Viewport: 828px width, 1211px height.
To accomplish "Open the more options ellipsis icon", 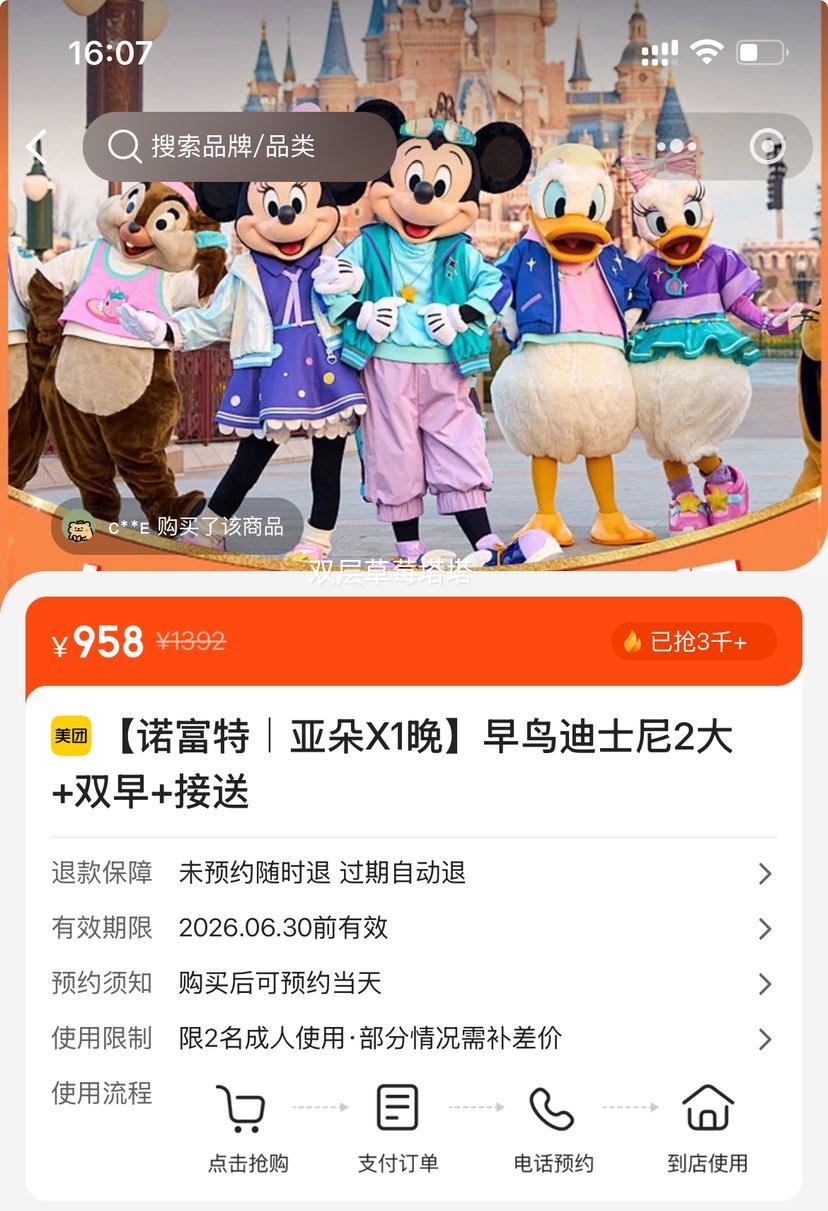I will (676, 146).
